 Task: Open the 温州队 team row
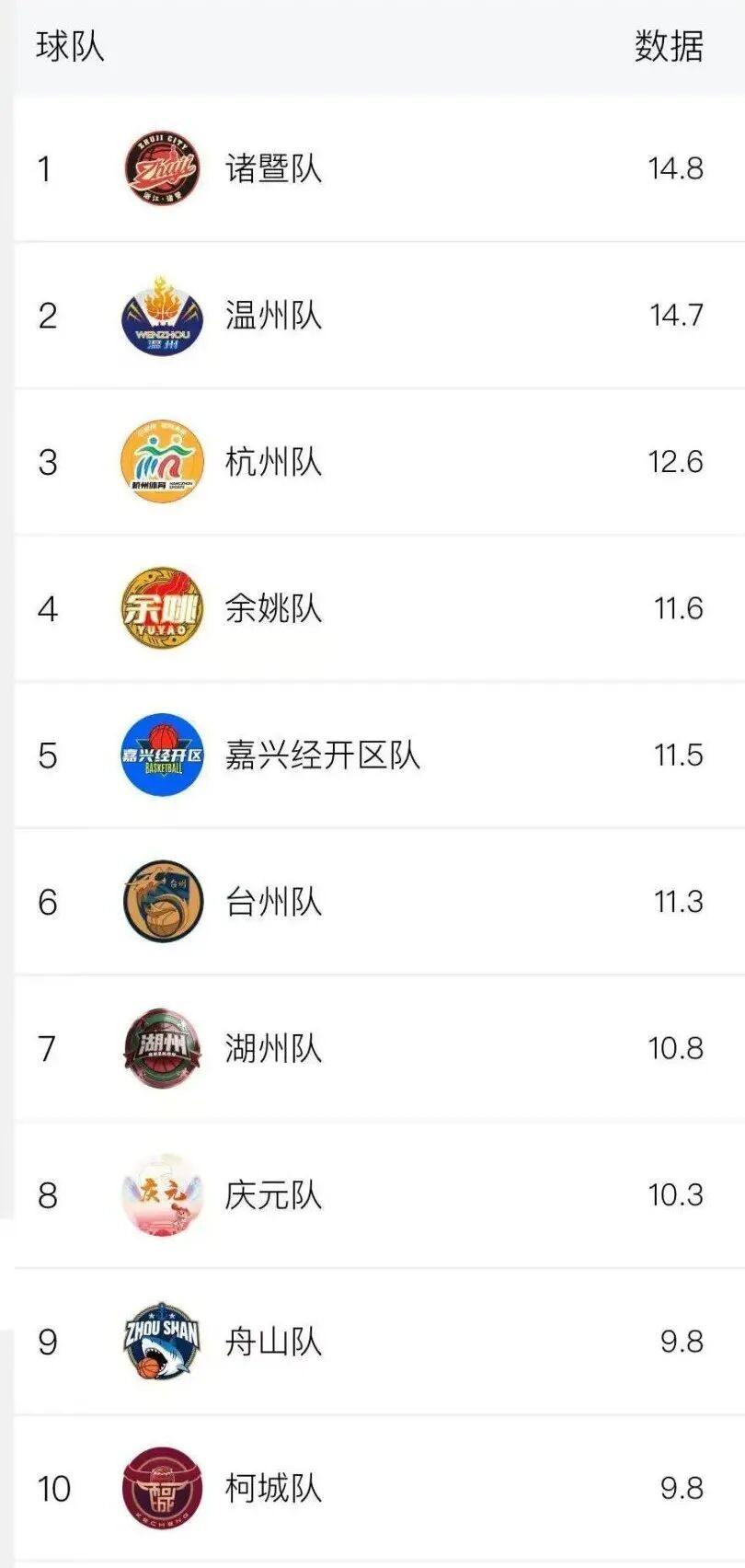pyautogui.click(x=379, y=316)
